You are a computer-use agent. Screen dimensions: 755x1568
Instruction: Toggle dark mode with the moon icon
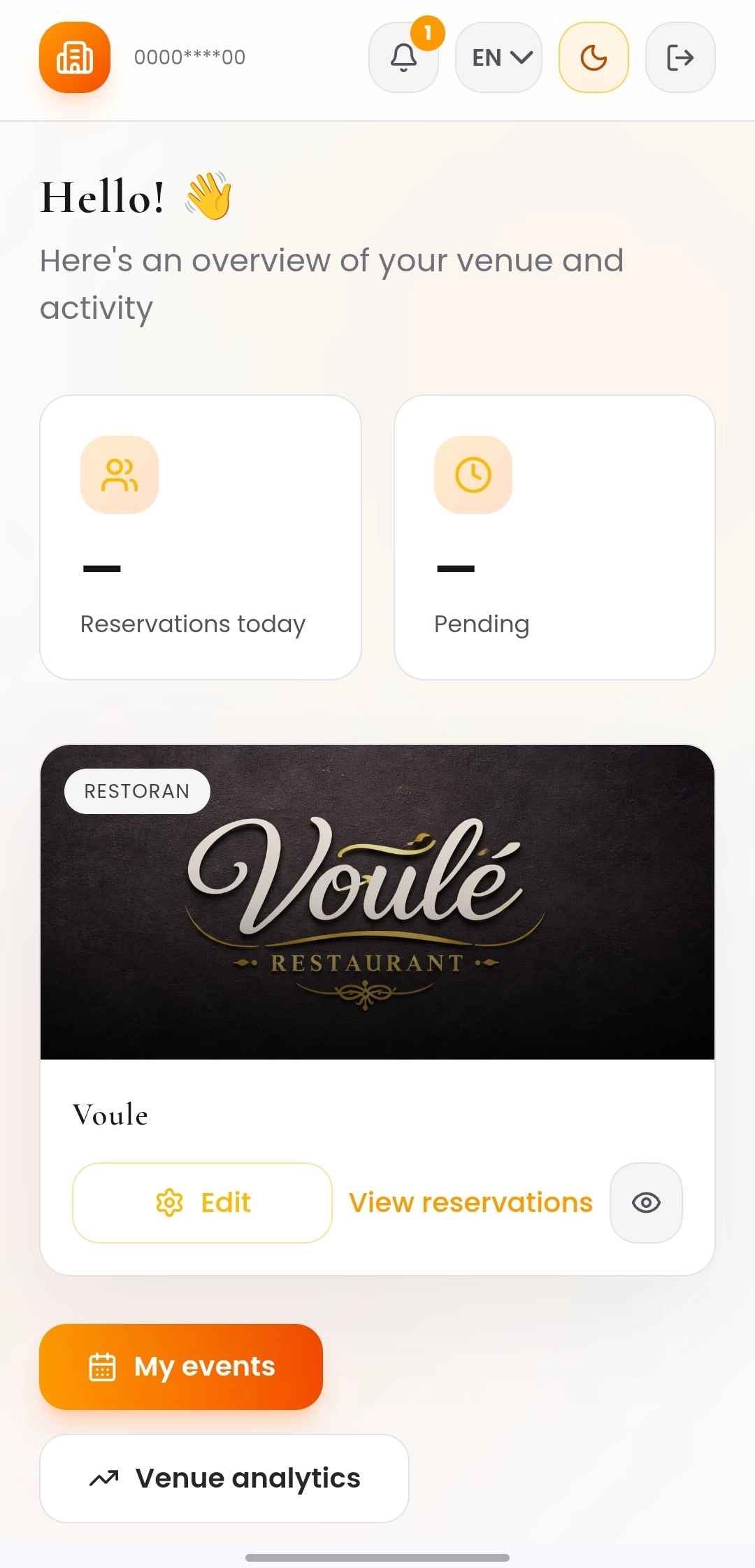point(593,58)
